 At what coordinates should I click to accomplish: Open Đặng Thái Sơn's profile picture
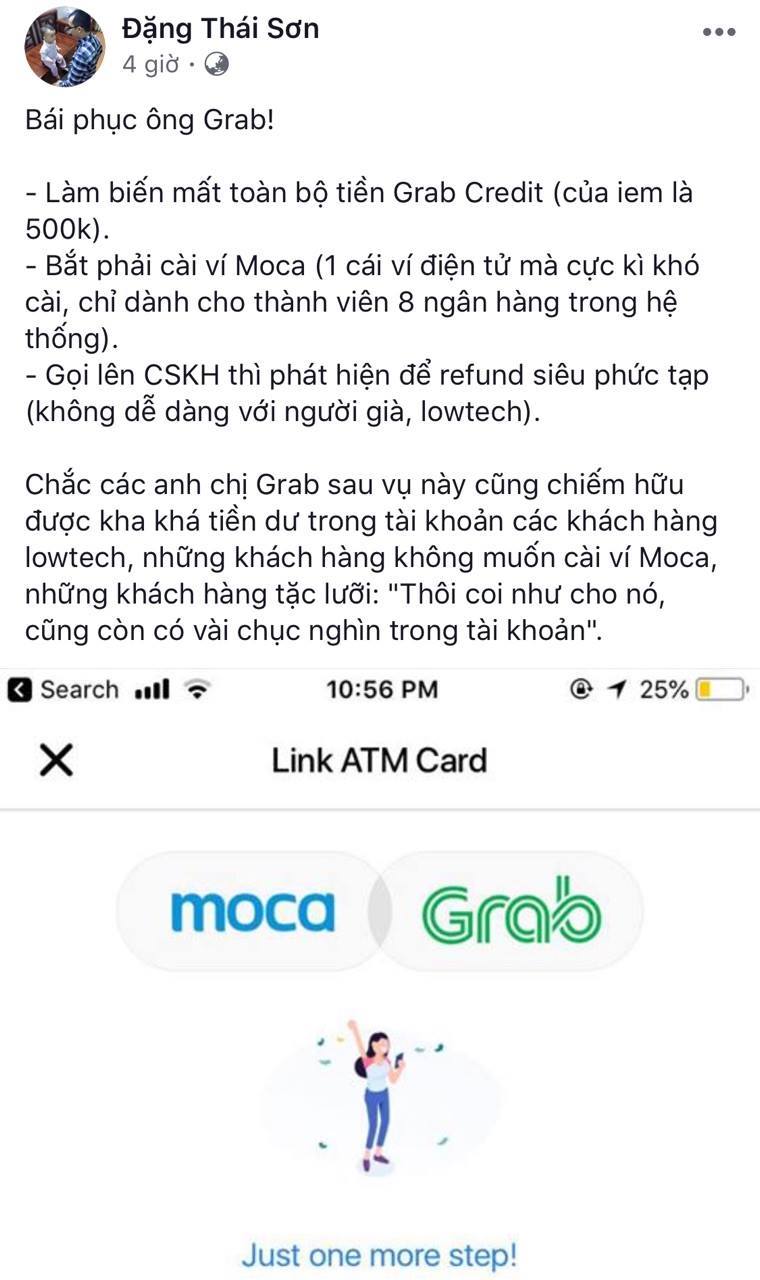click(65, 47)
